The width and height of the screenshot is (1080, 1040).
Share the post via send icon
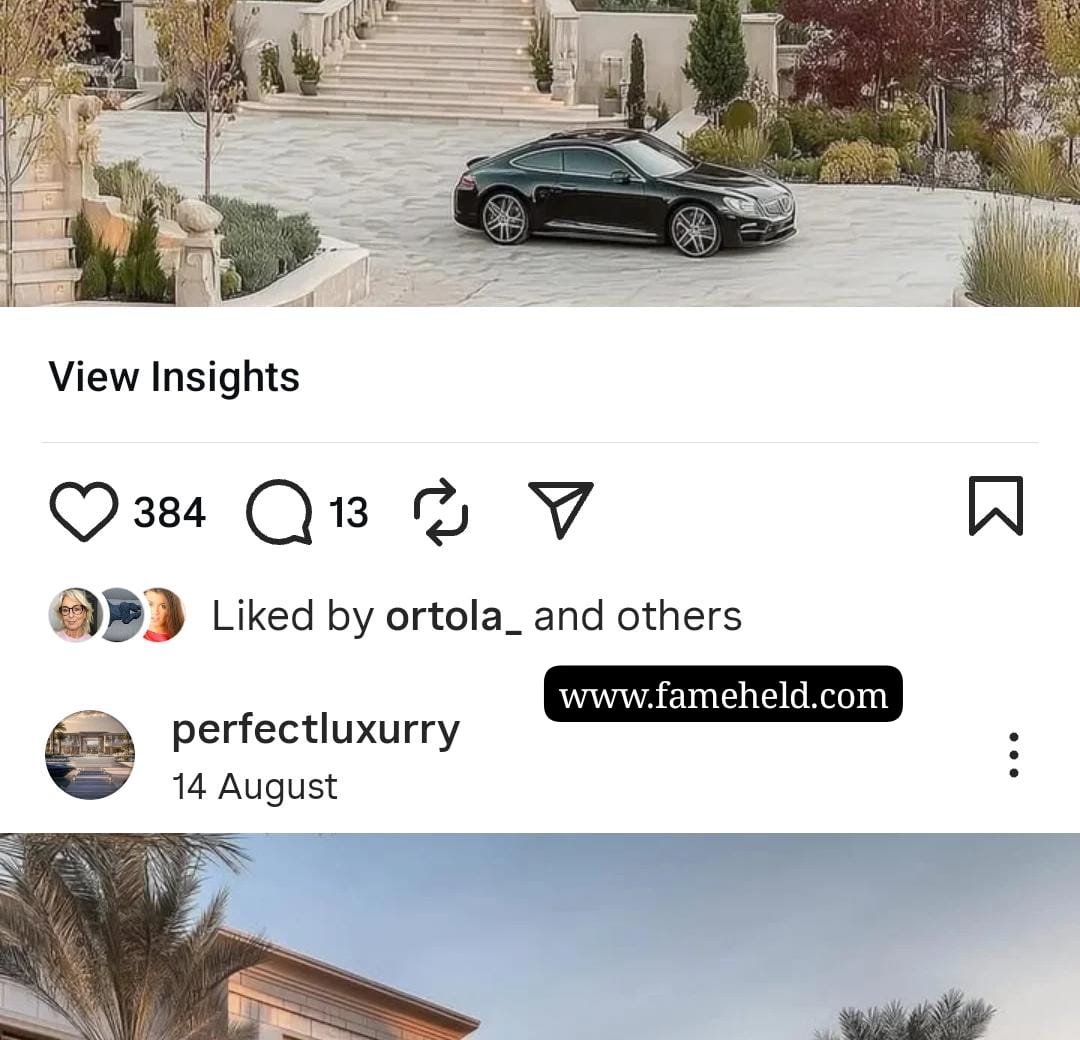tap(560, 510)
